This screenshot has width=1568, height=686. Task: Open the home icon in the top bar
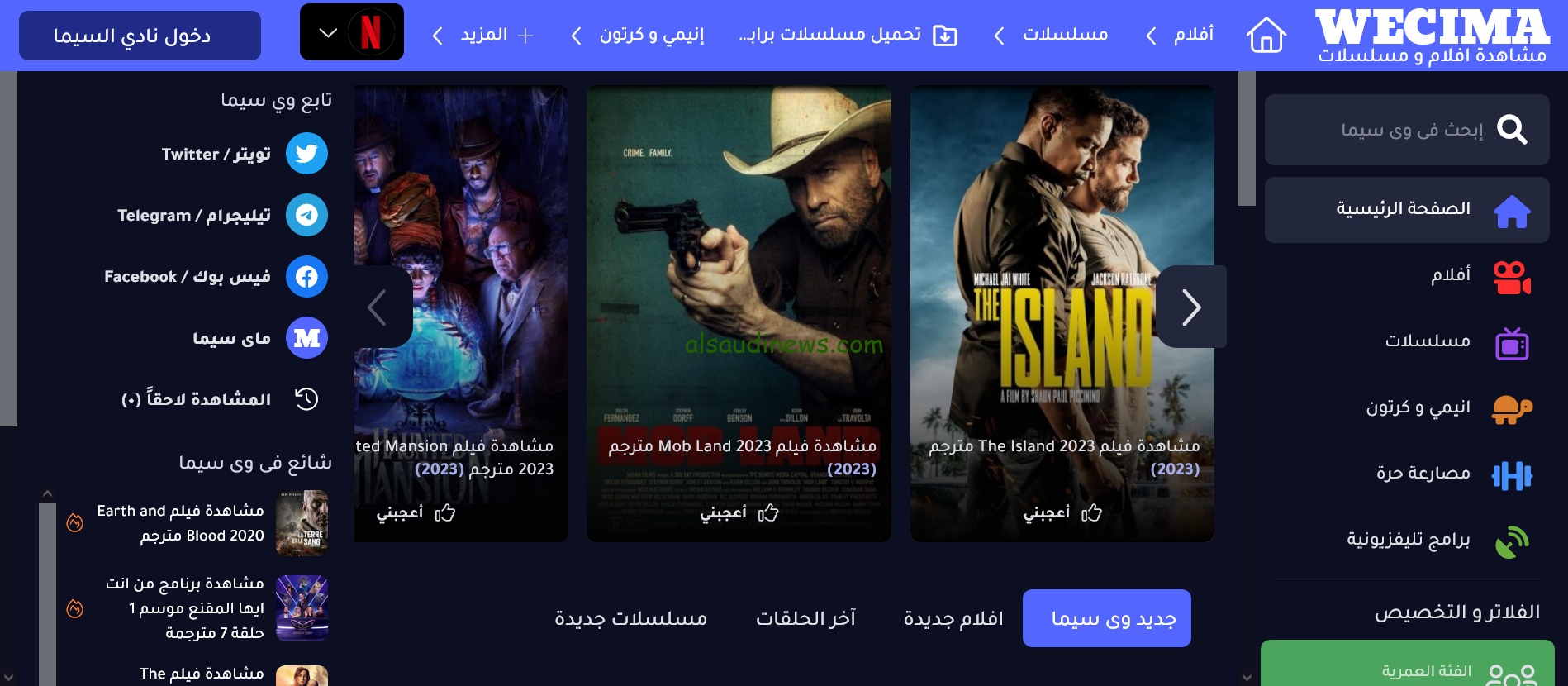(1266, 36)
